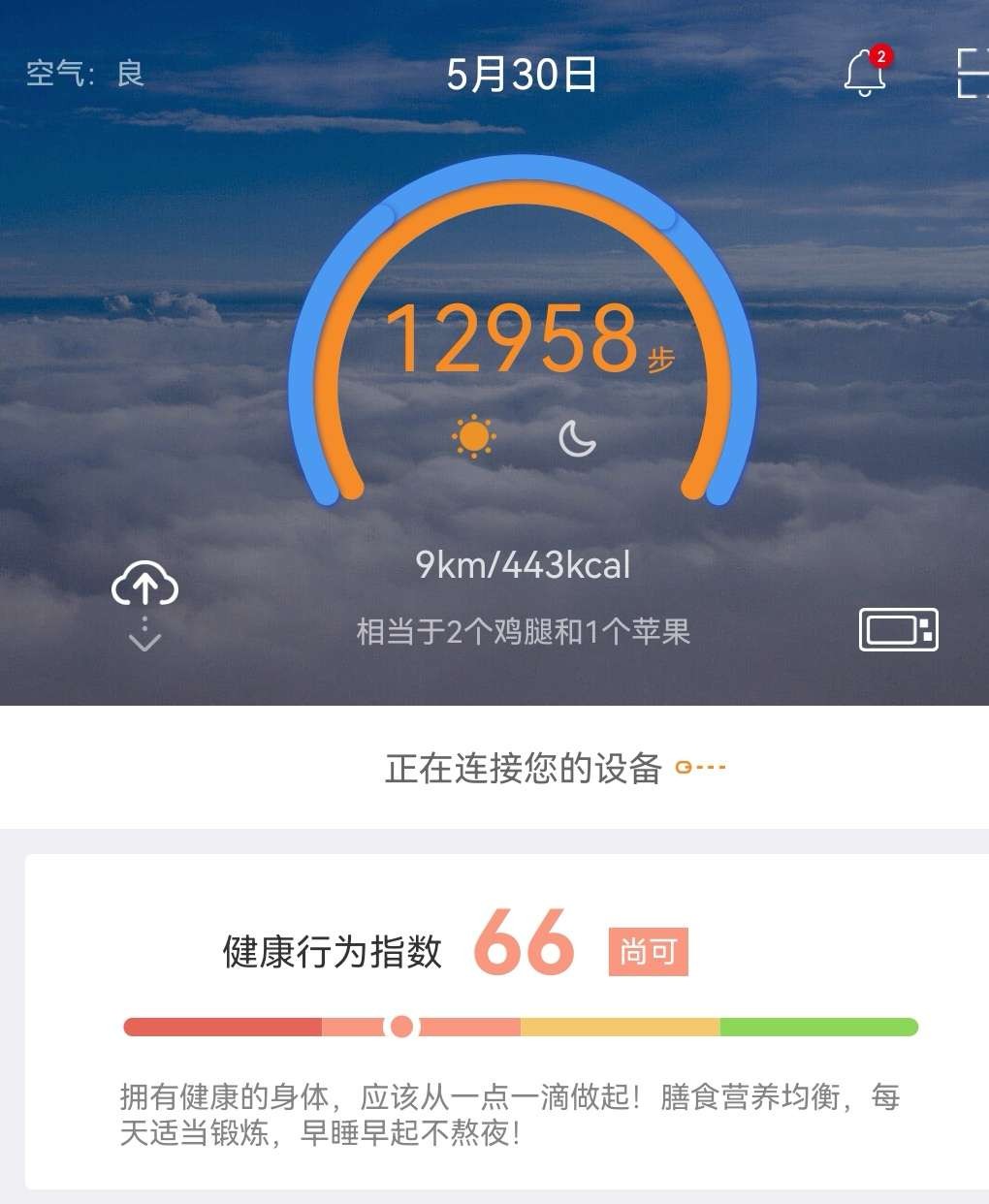This screenshot has width=989, height=1204.
Task: Open the 12958 steps detail ring
Action: pyautogui.click(x=512, y=337)
